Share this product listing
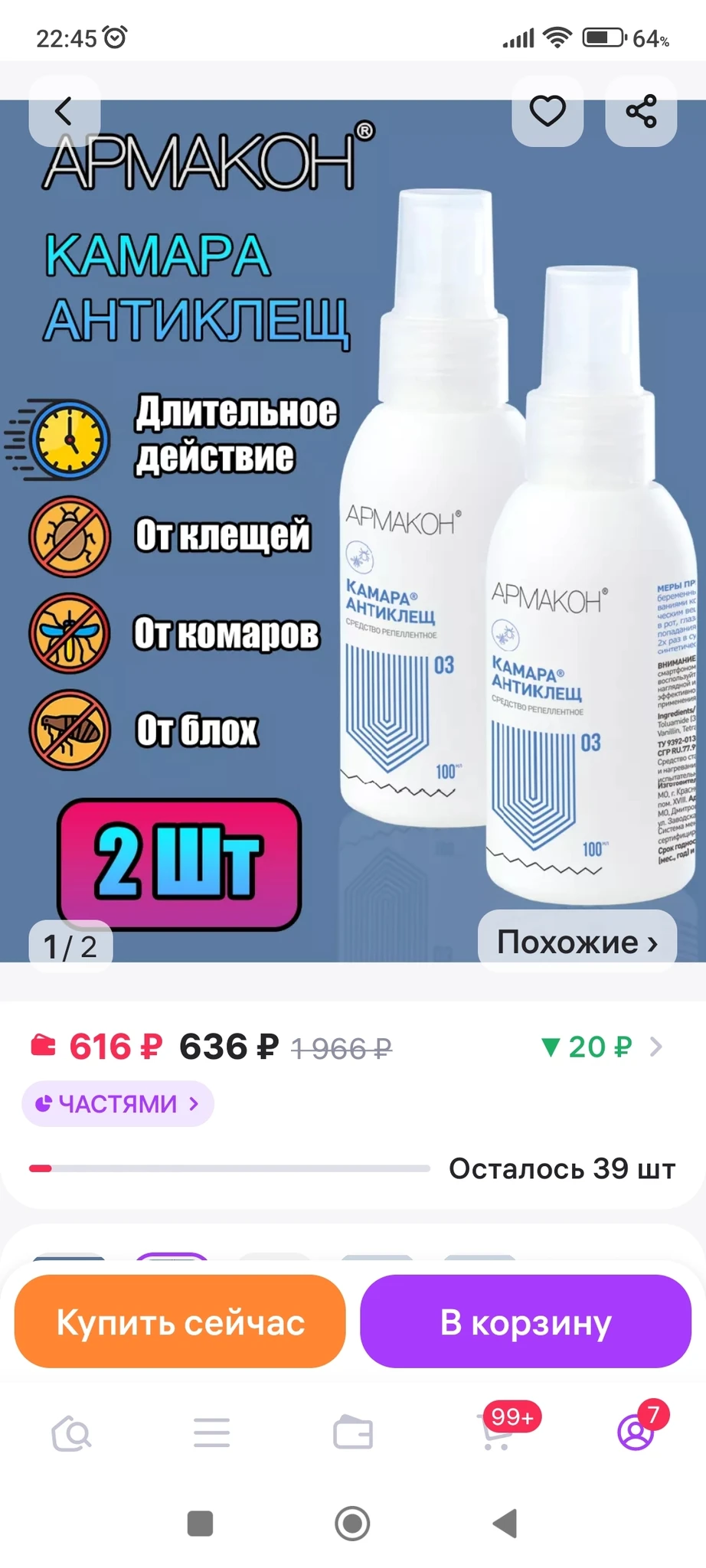Image resolution: width=706 pixels, height=1568 pixels. [x=641, y=112]
